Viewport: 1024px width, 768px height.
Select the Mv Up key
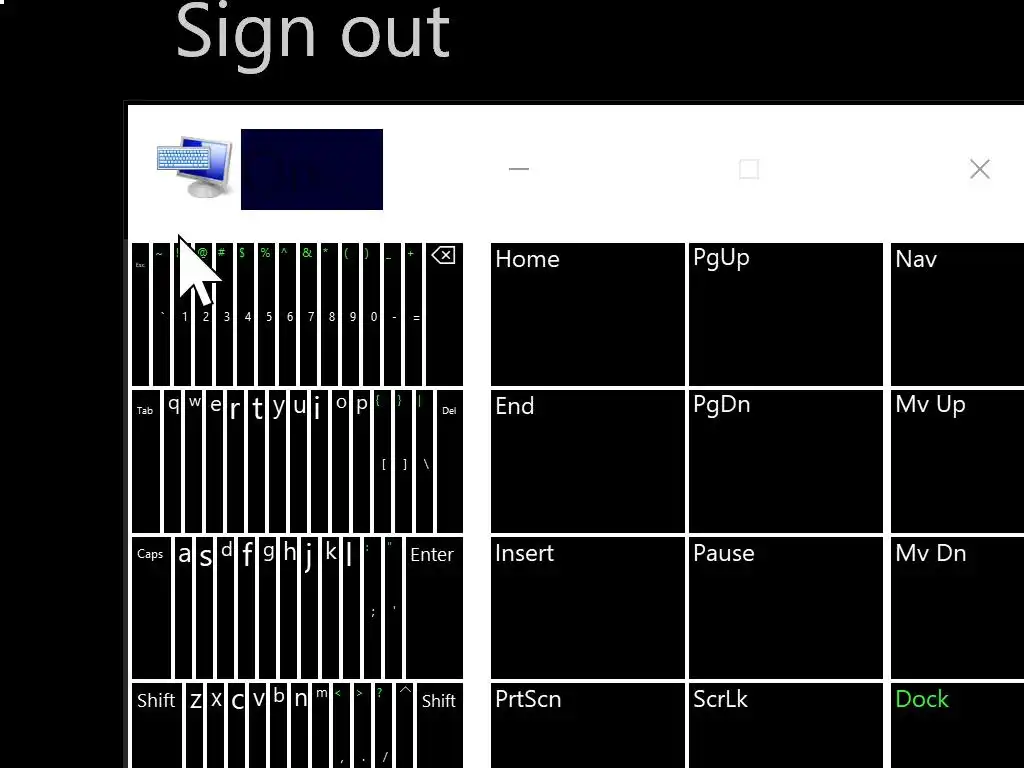(x=956, y=461)
